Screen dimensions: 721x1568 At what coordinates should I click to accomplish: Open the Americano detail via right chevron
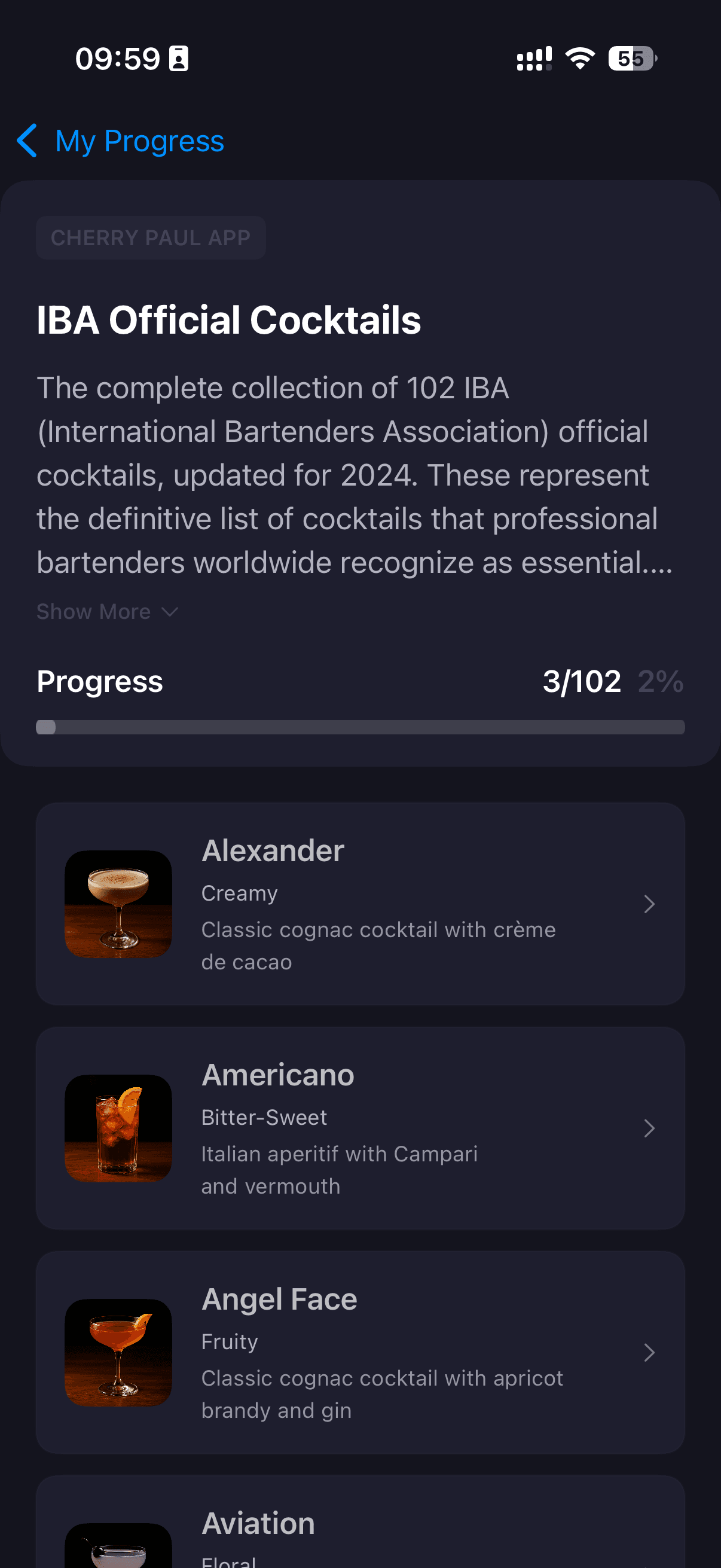650,1128
